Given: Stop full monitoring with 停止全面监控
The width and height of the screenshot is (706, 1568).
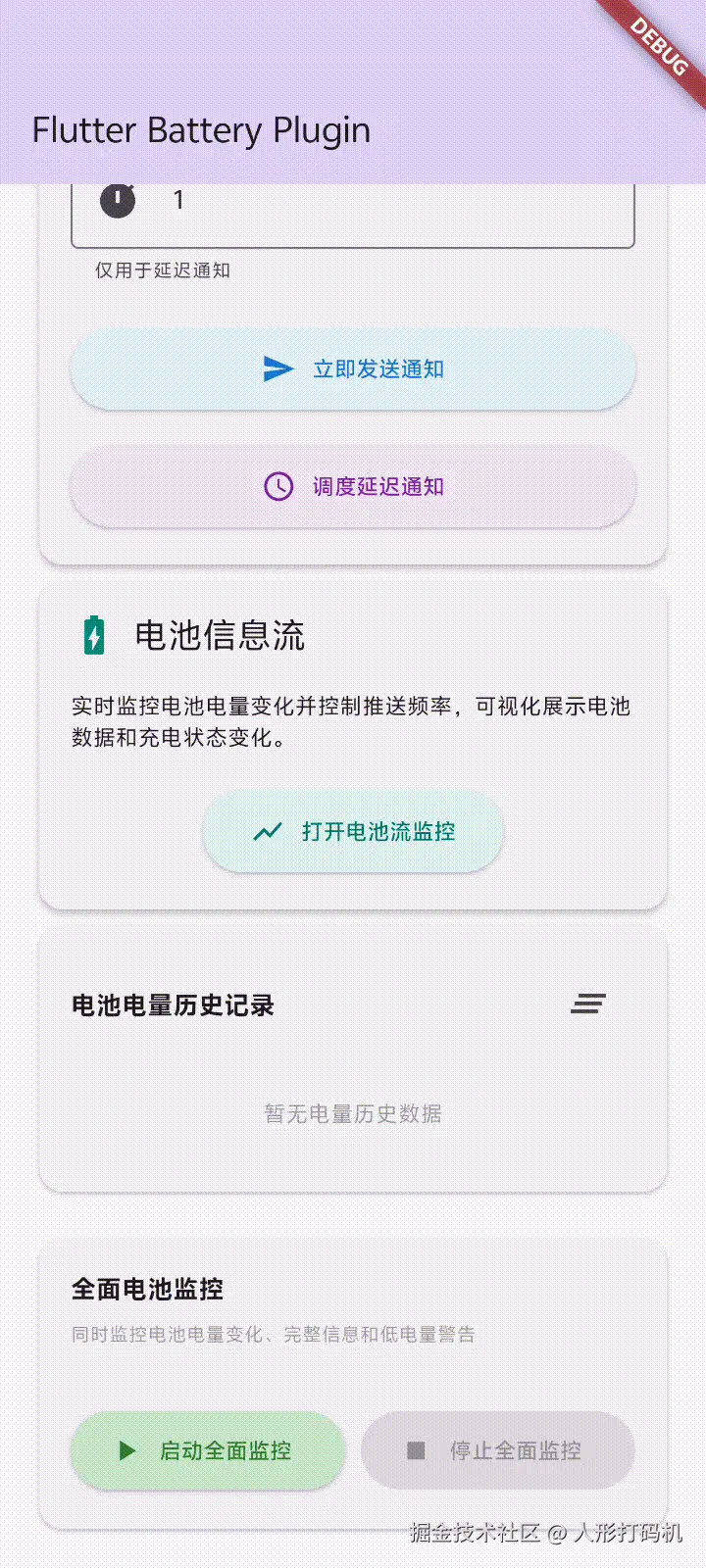Looking at the screenshot, I should [498, 1451].
